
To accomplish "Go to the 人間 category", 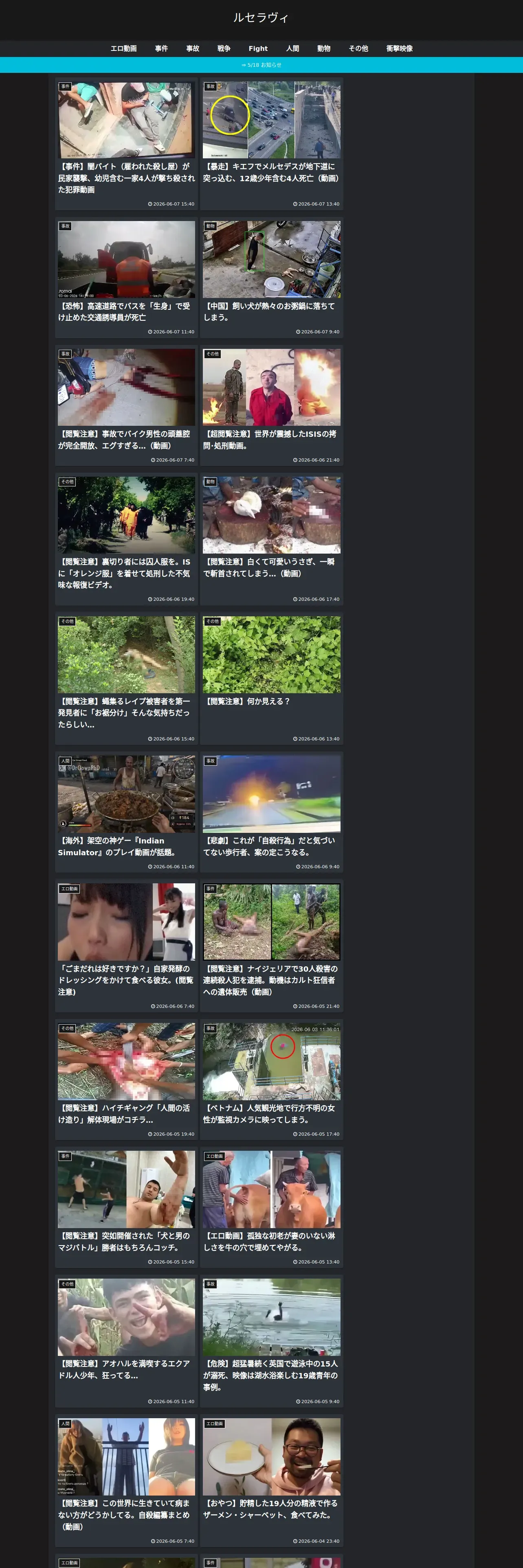I will pyautogui.click(x=293, y=49).
